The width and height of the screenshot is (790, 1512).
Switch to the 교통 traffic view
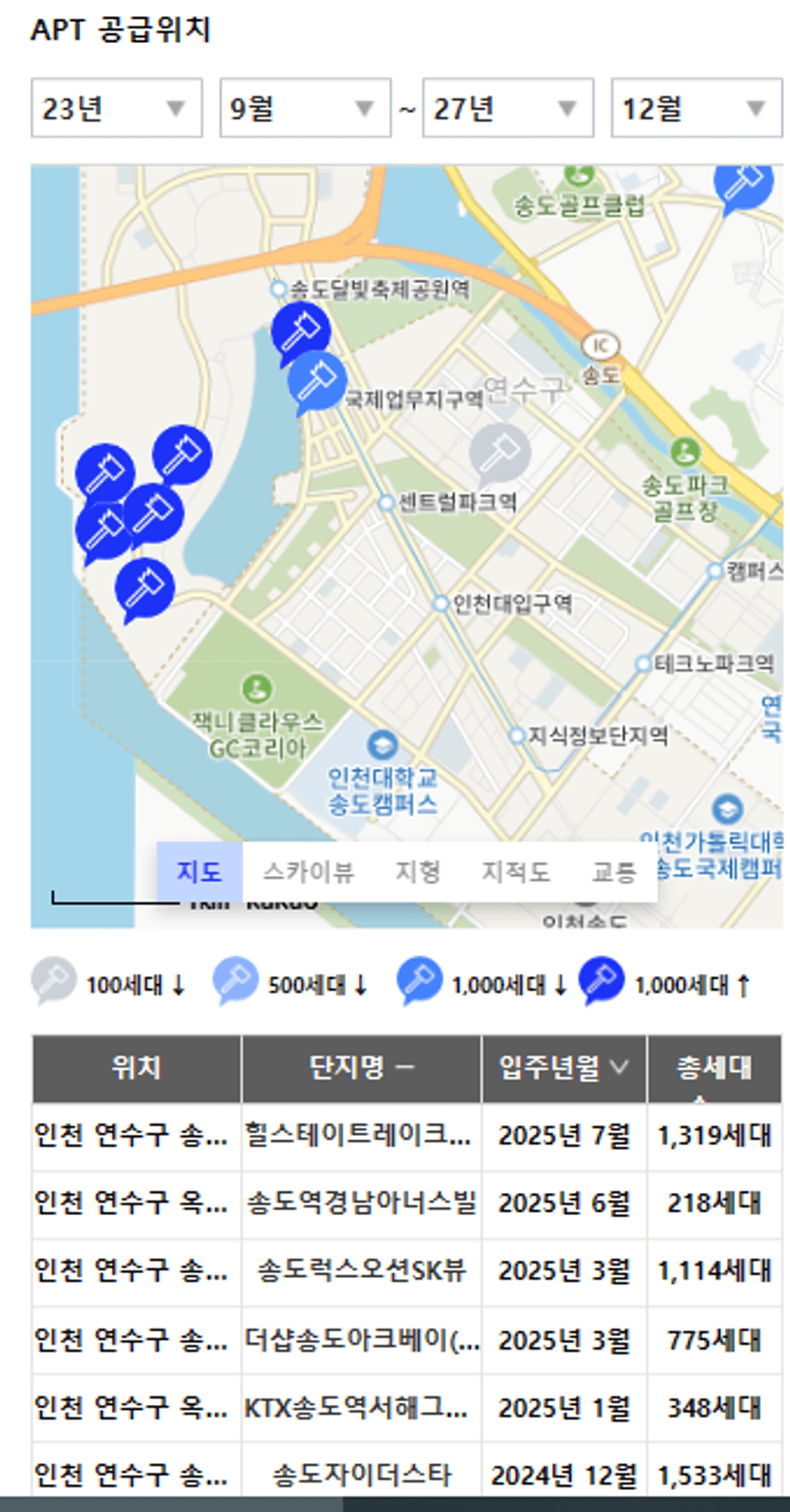coord(614,871)
